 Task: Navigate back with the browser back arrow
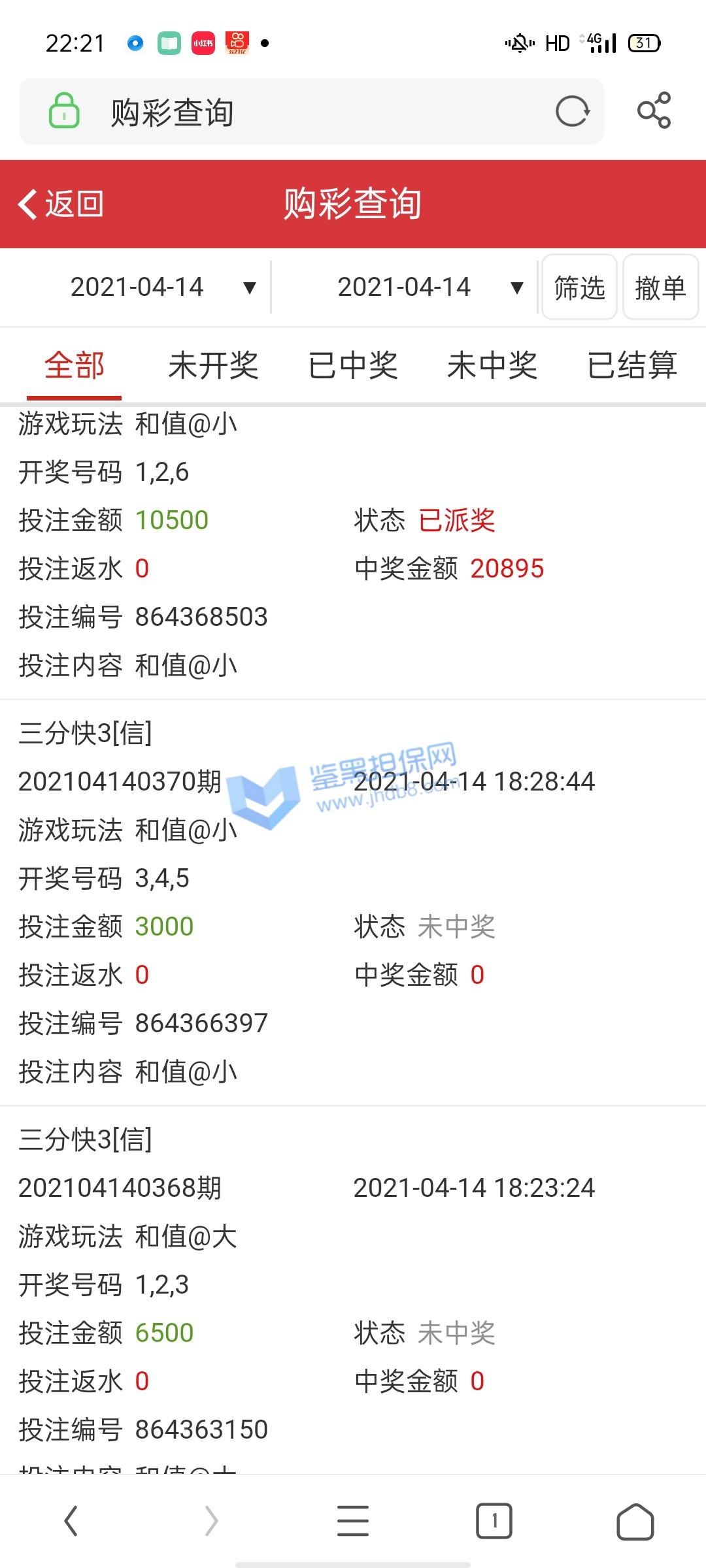(x=71, y=1521)
